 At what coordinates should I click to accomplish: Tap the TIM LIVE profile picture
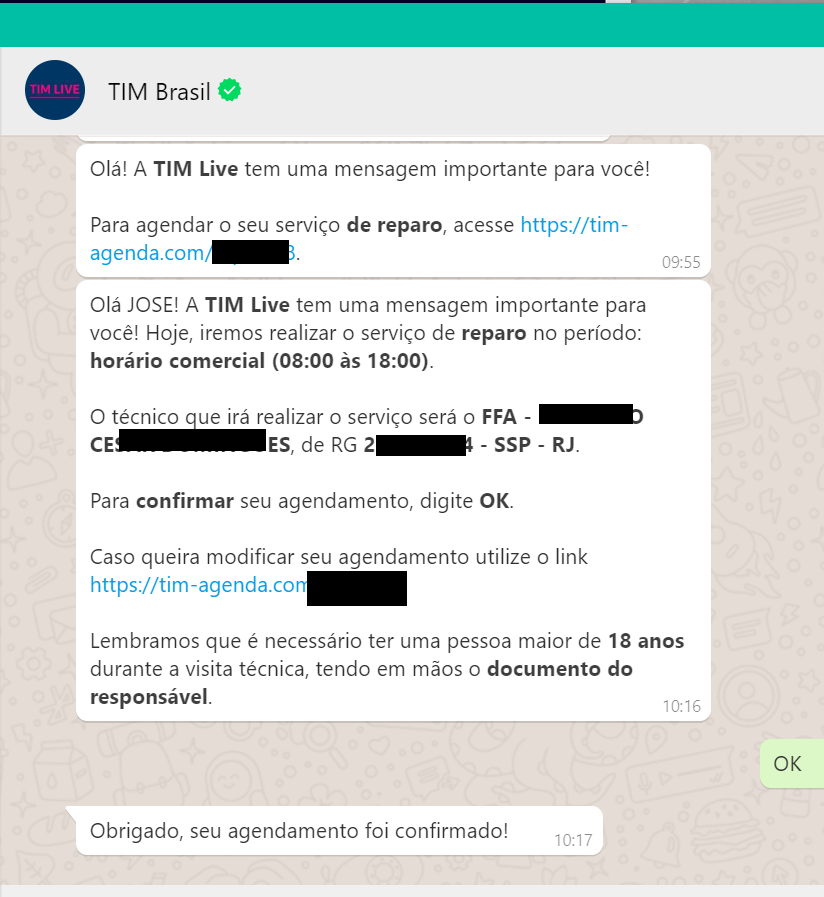55,90
